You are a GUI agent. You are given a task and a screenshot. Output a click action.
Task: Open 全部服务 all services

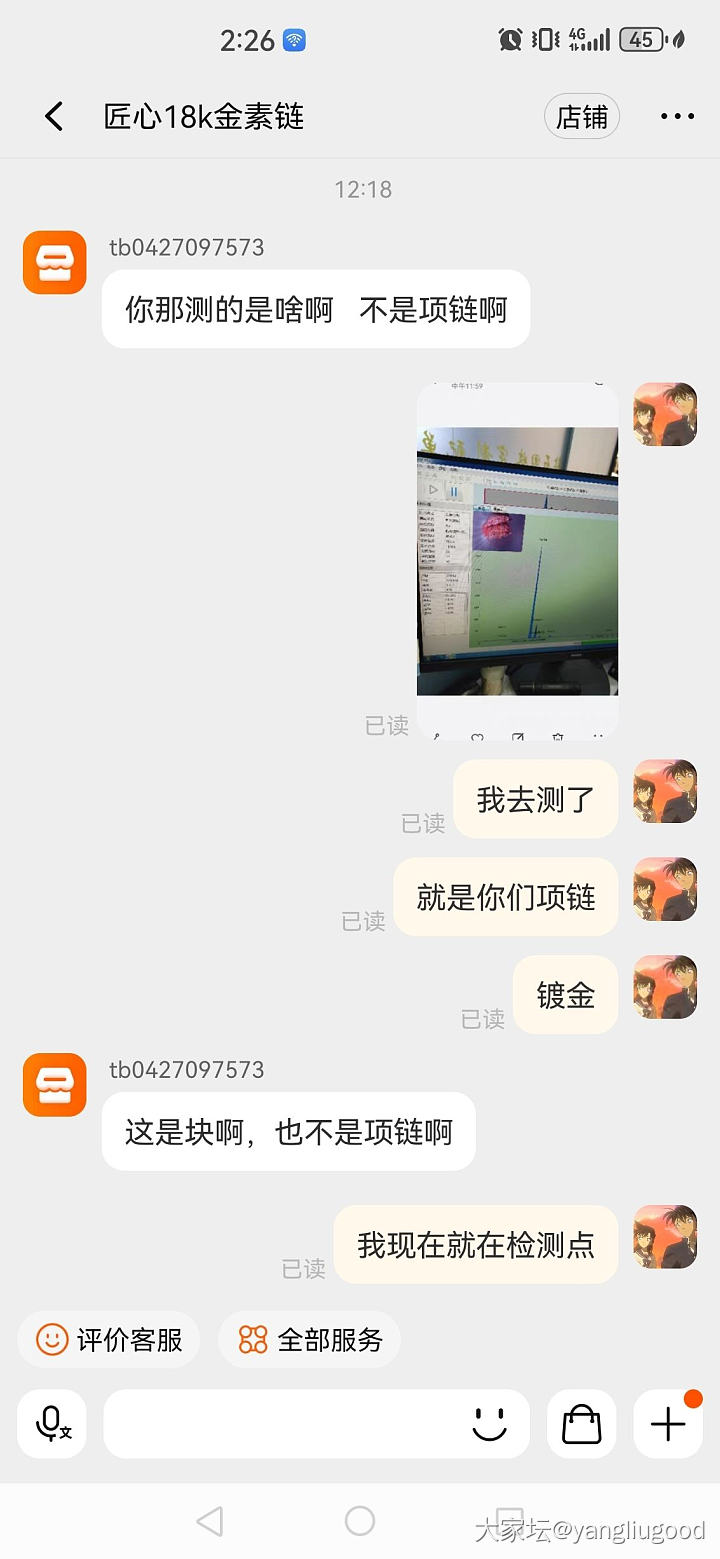click(x=310, y=1339)
